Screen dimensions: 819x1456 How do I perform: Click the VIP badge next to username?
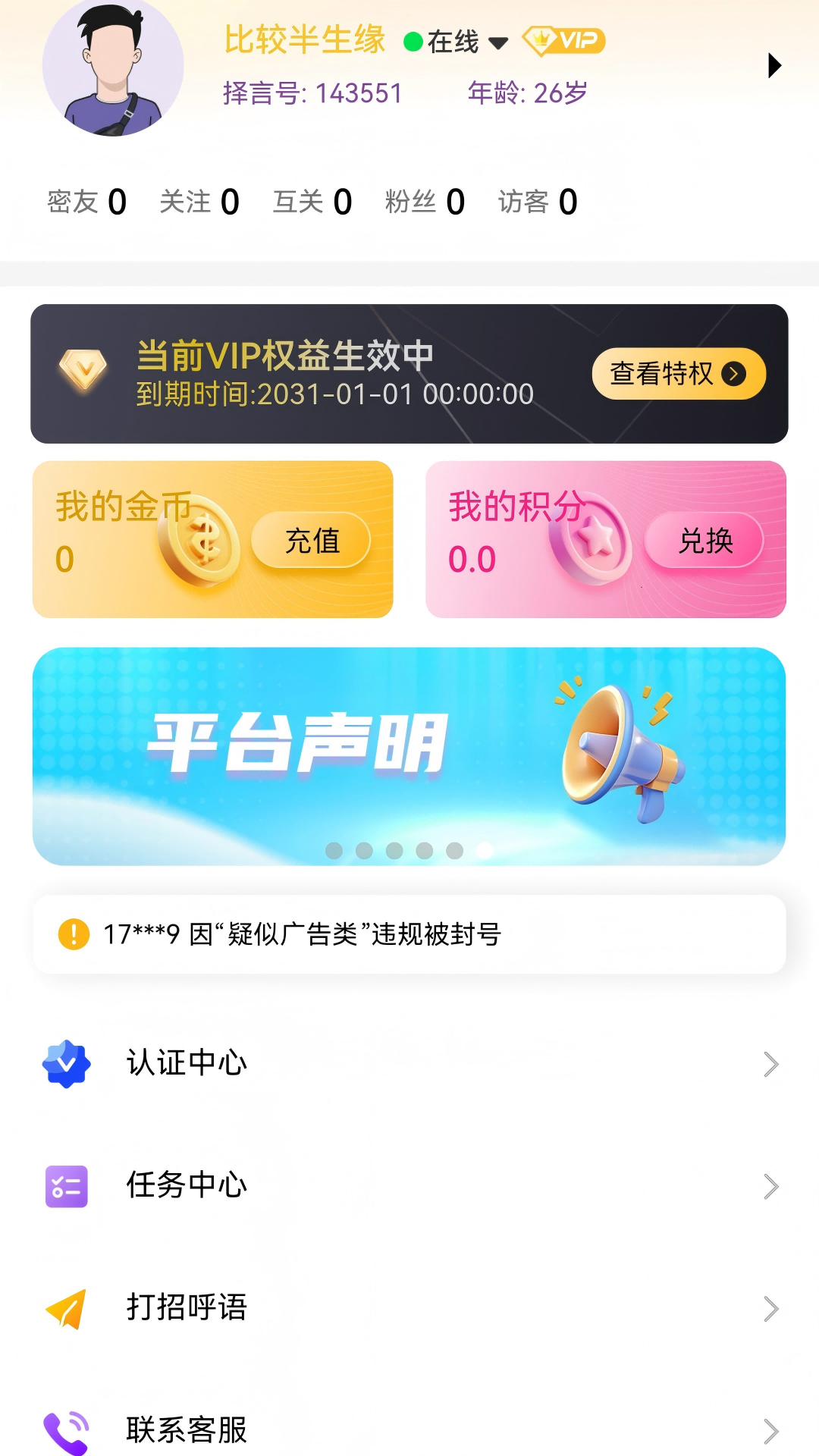[562, 42]
